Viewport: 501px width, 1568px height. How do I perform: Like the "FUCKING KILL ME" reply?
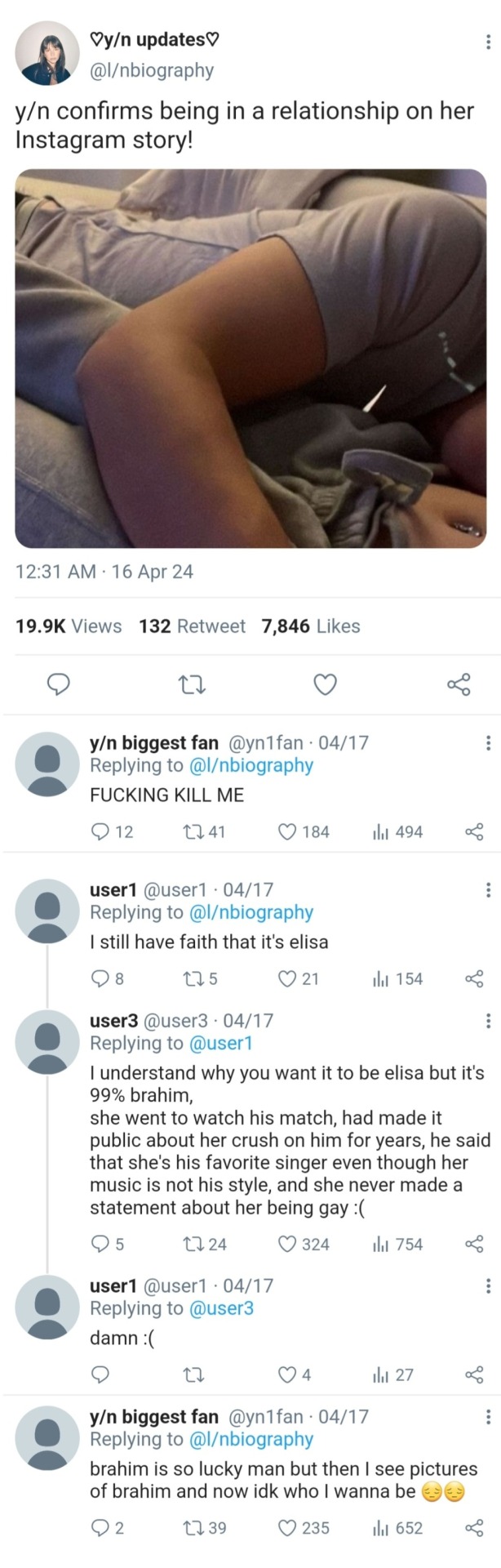pyautogui.click(x=287, y=831)
